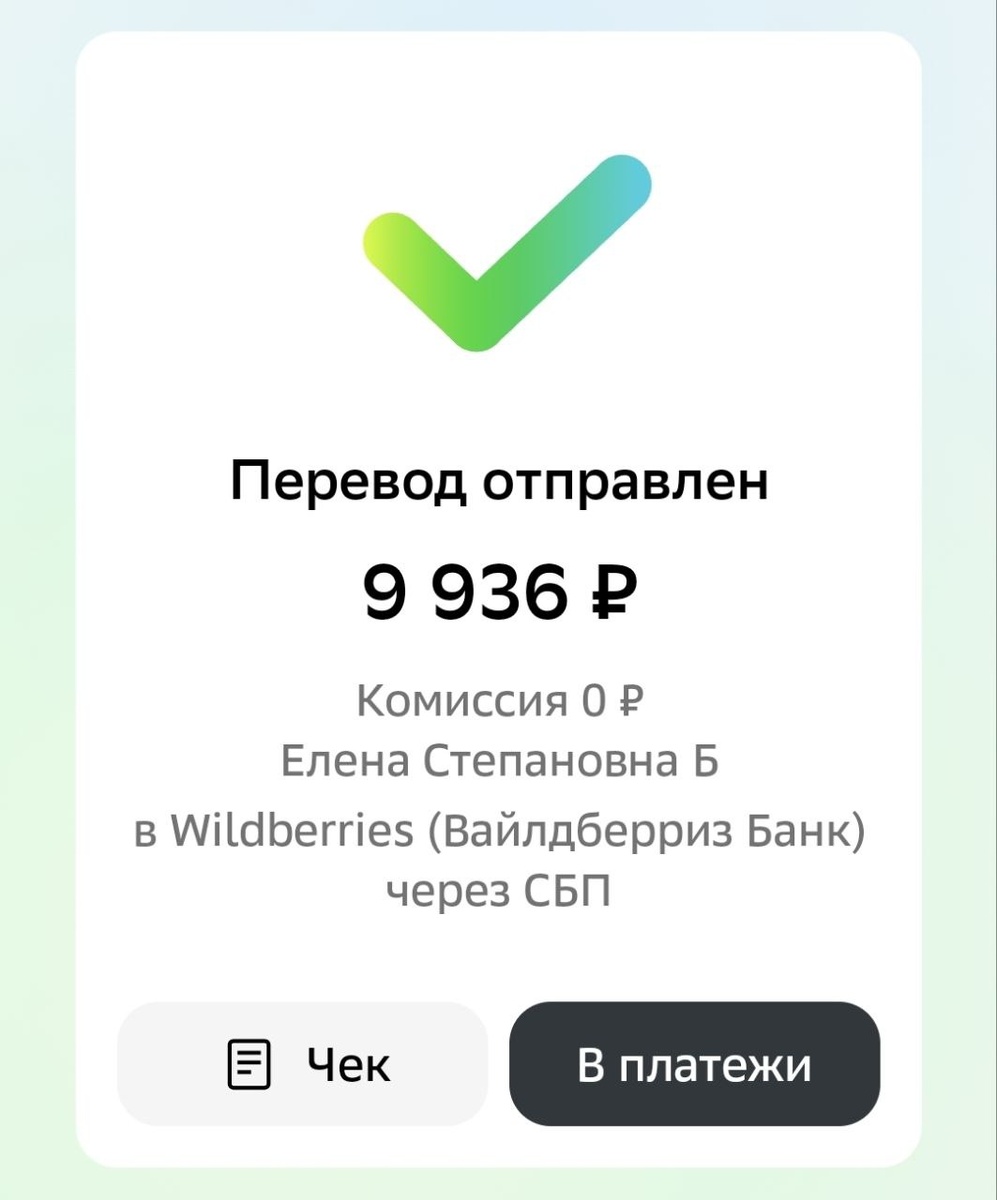The height and width of the screenshot is (1200, 997).
Task: Click the Перевод отправлен heading
Action: tap(500, 482)
